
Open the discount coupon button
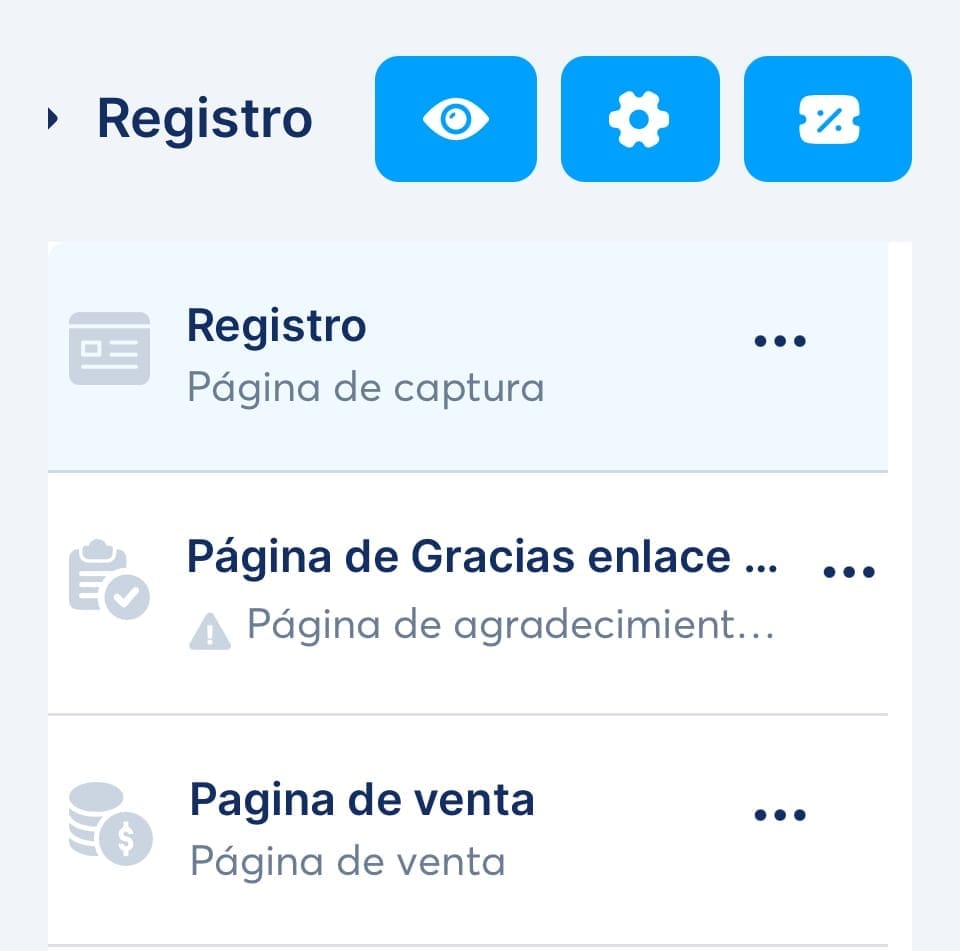coord(827,119)
